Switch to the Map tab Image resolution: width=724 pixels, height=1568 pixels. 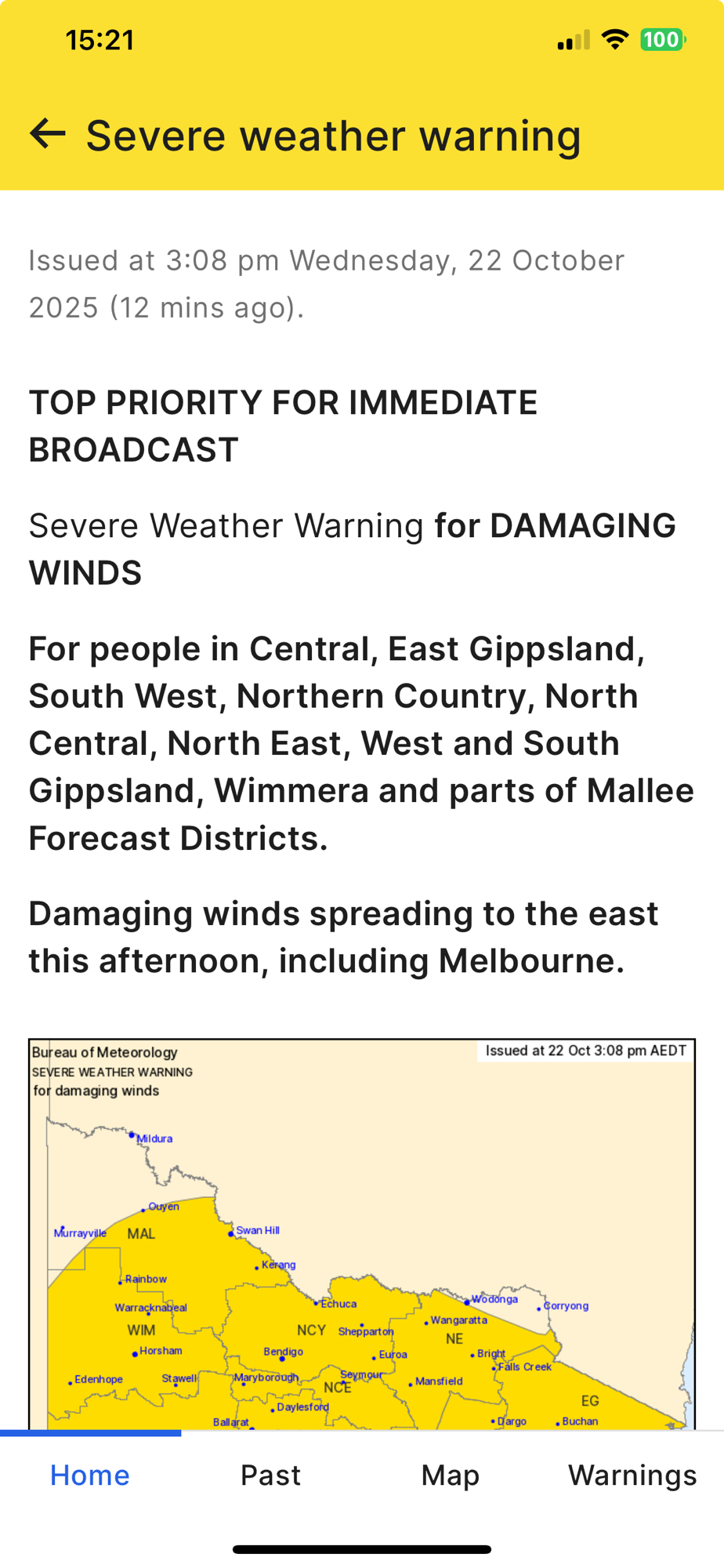pyautogui.click(x=451, y=1475)
